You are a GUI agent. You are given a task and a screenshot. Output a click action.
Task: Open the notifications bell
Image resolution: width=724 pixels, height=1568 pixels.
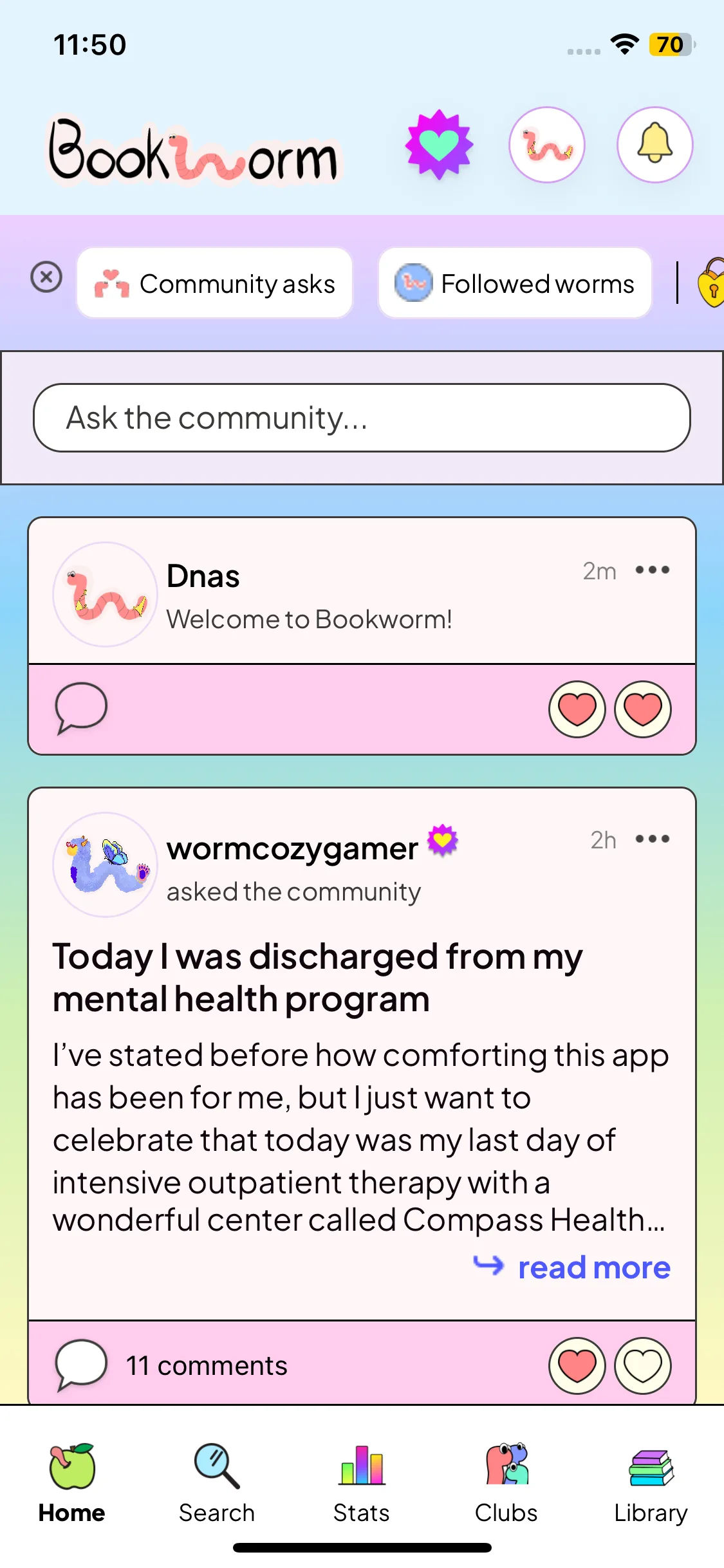click(x=654, y=145)
